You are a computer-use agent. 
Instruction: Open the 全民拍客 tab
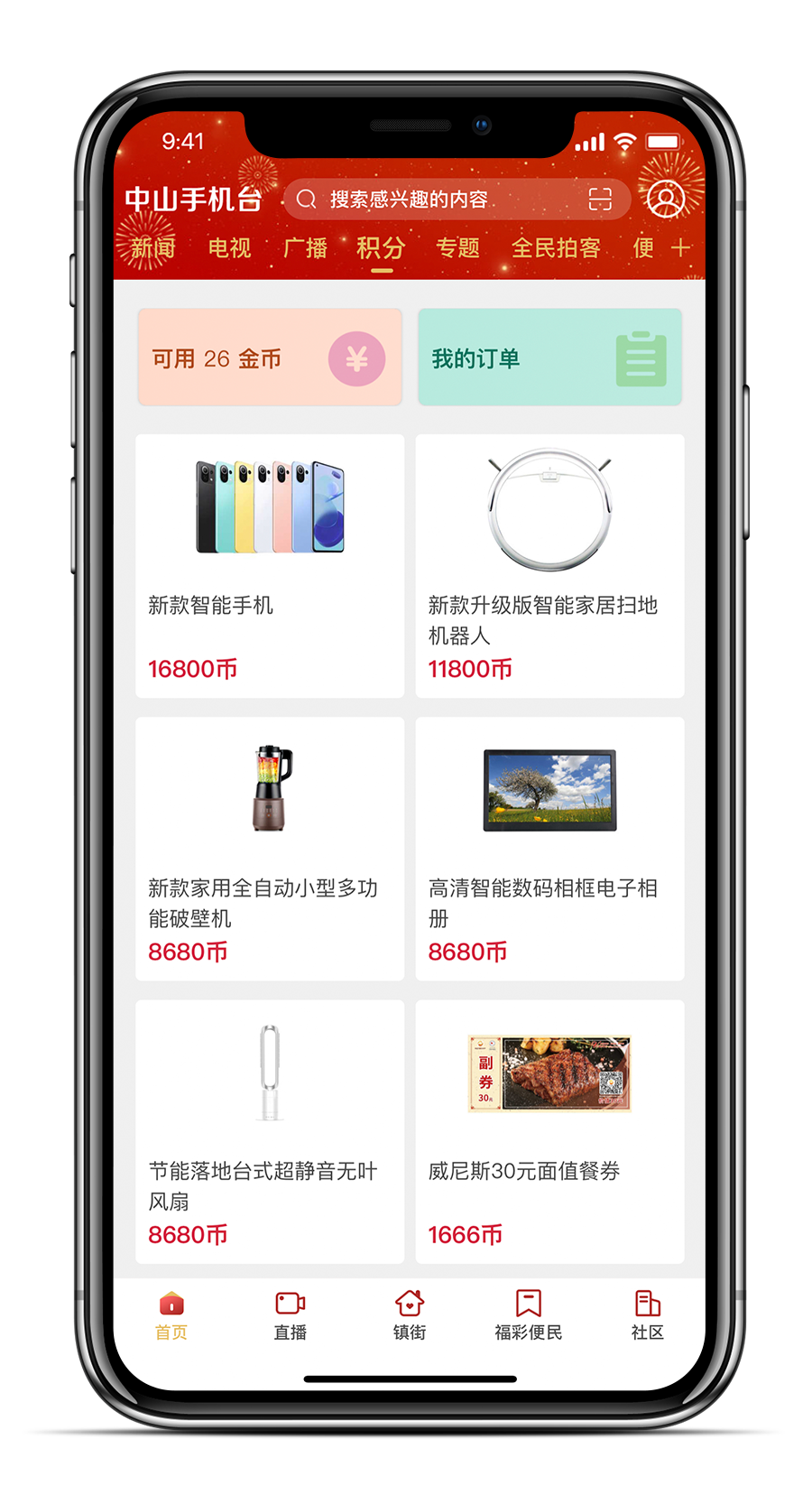(x=556, y=248)
